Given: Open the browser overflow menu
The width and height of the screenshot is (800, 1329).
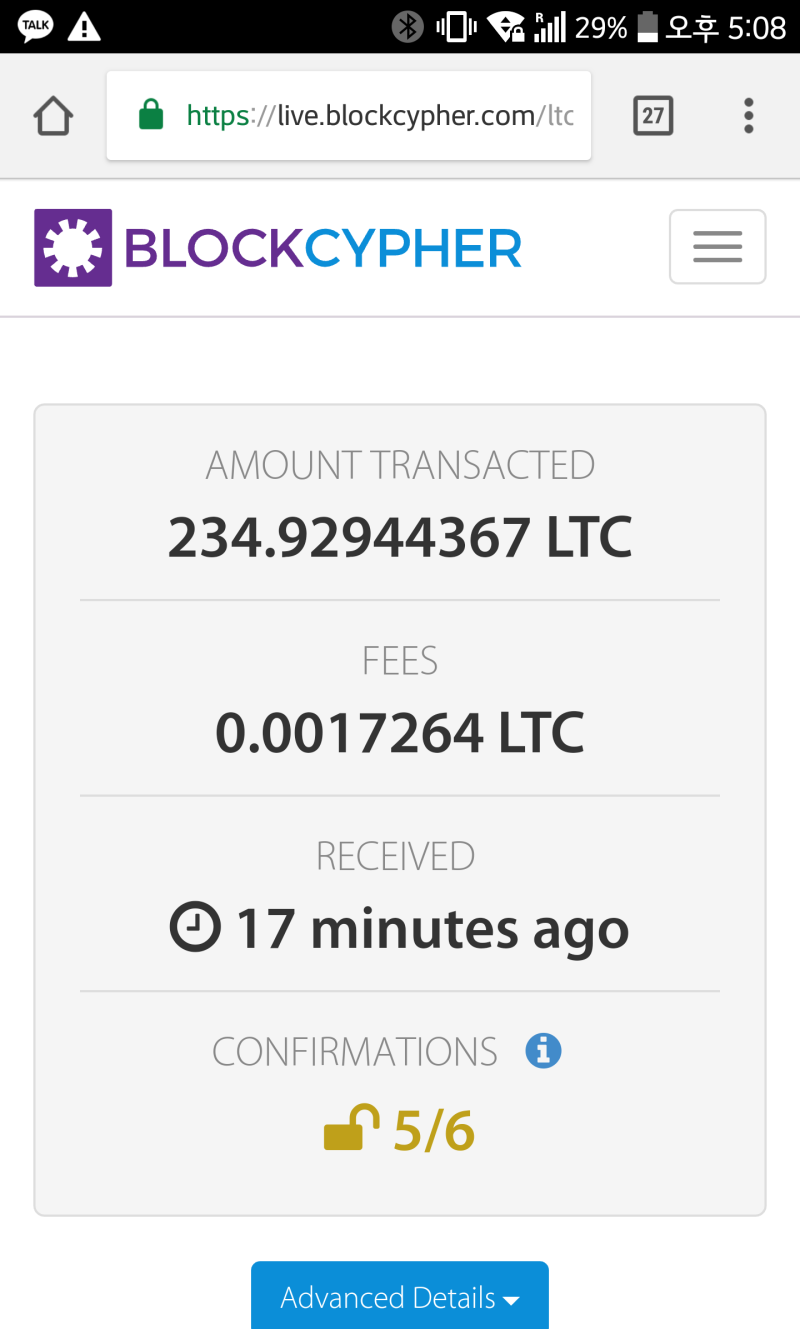Looking at the screenshot, I should click(x=748, y=116).
